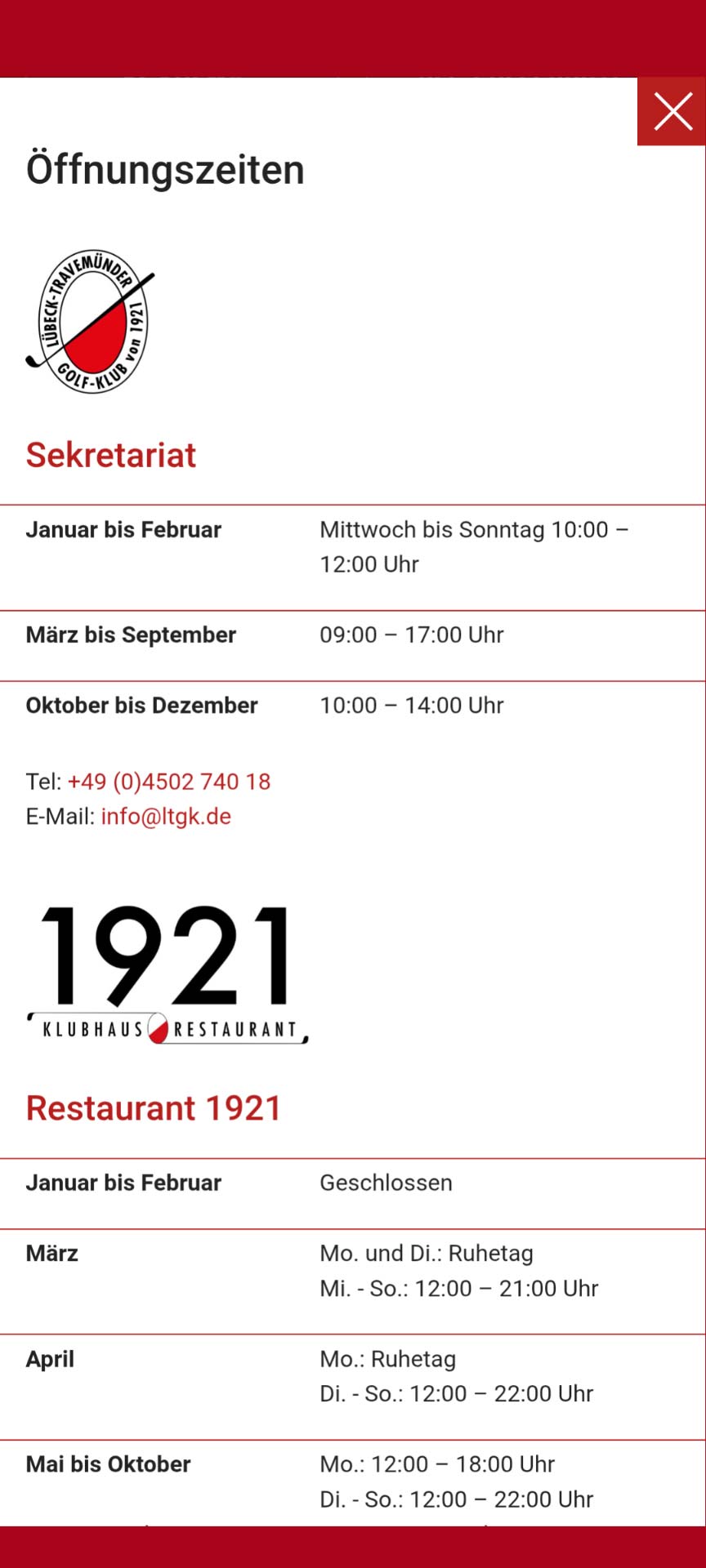
Task: Call the Sekretariat phone number
Action: pyautogui.click(x=169, y=782)
